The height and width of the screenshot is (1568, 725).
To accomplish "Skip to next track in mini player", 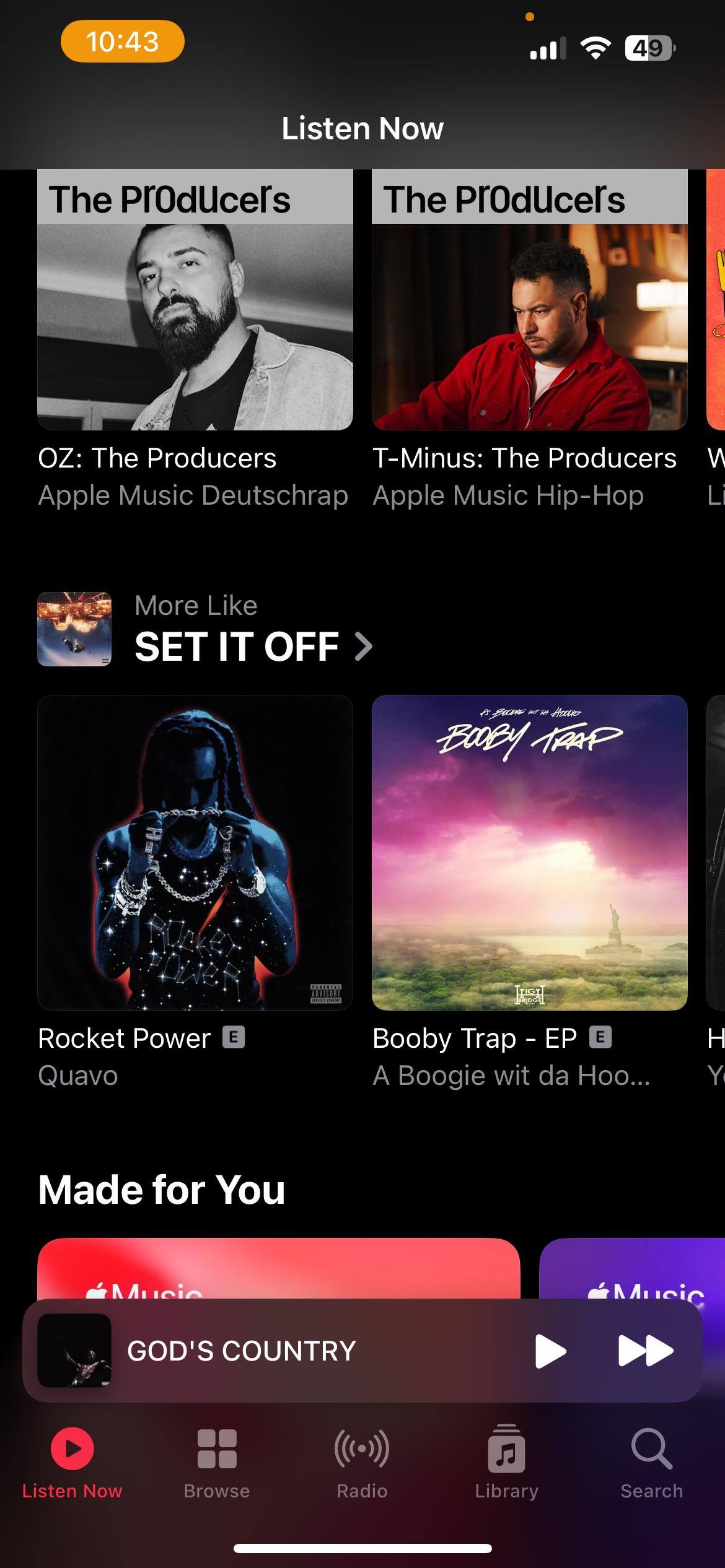I will (x=645, y=1351).
